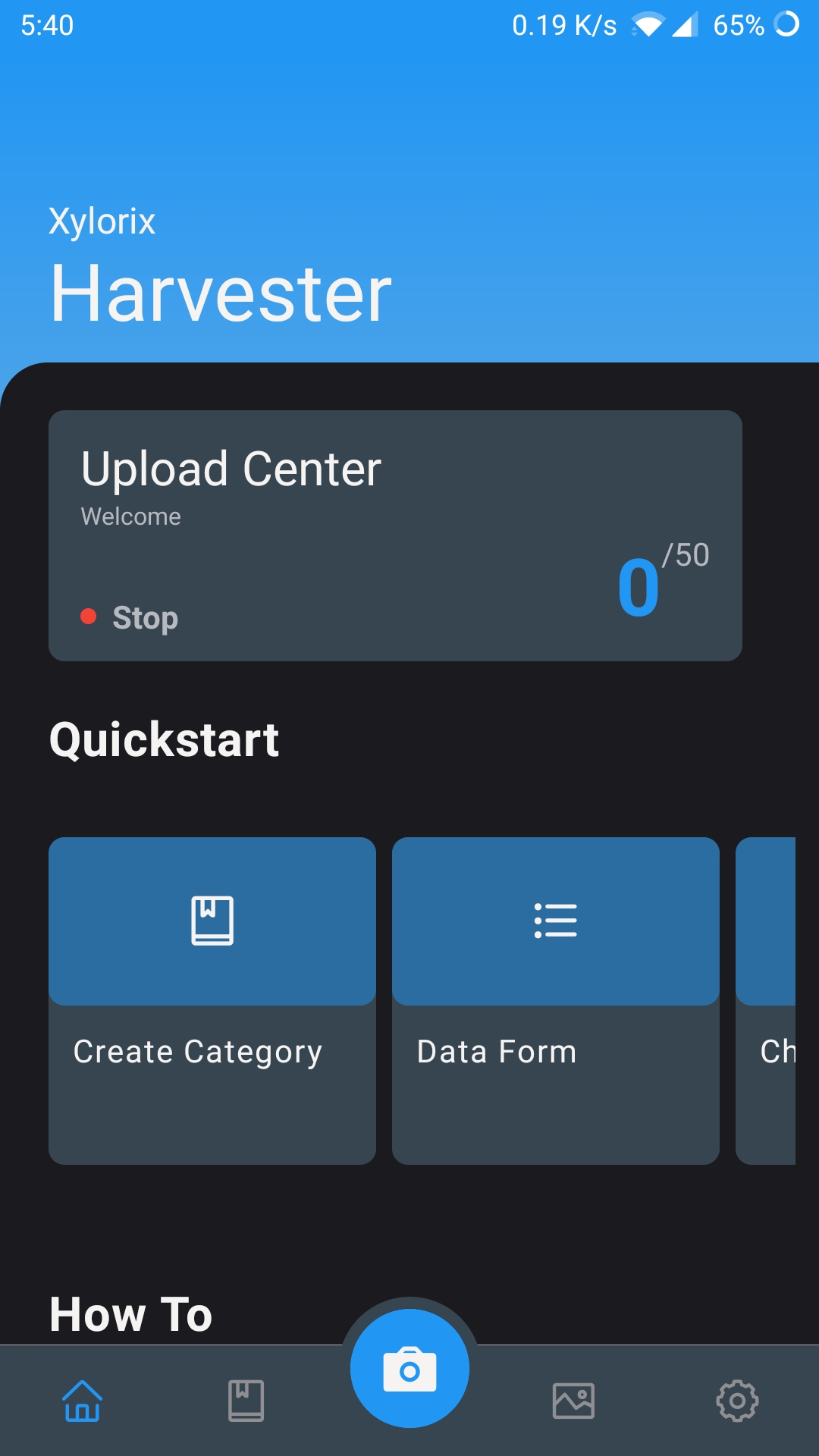
Task: Switch to the Home tab
Action: [x=82, y=1401]
